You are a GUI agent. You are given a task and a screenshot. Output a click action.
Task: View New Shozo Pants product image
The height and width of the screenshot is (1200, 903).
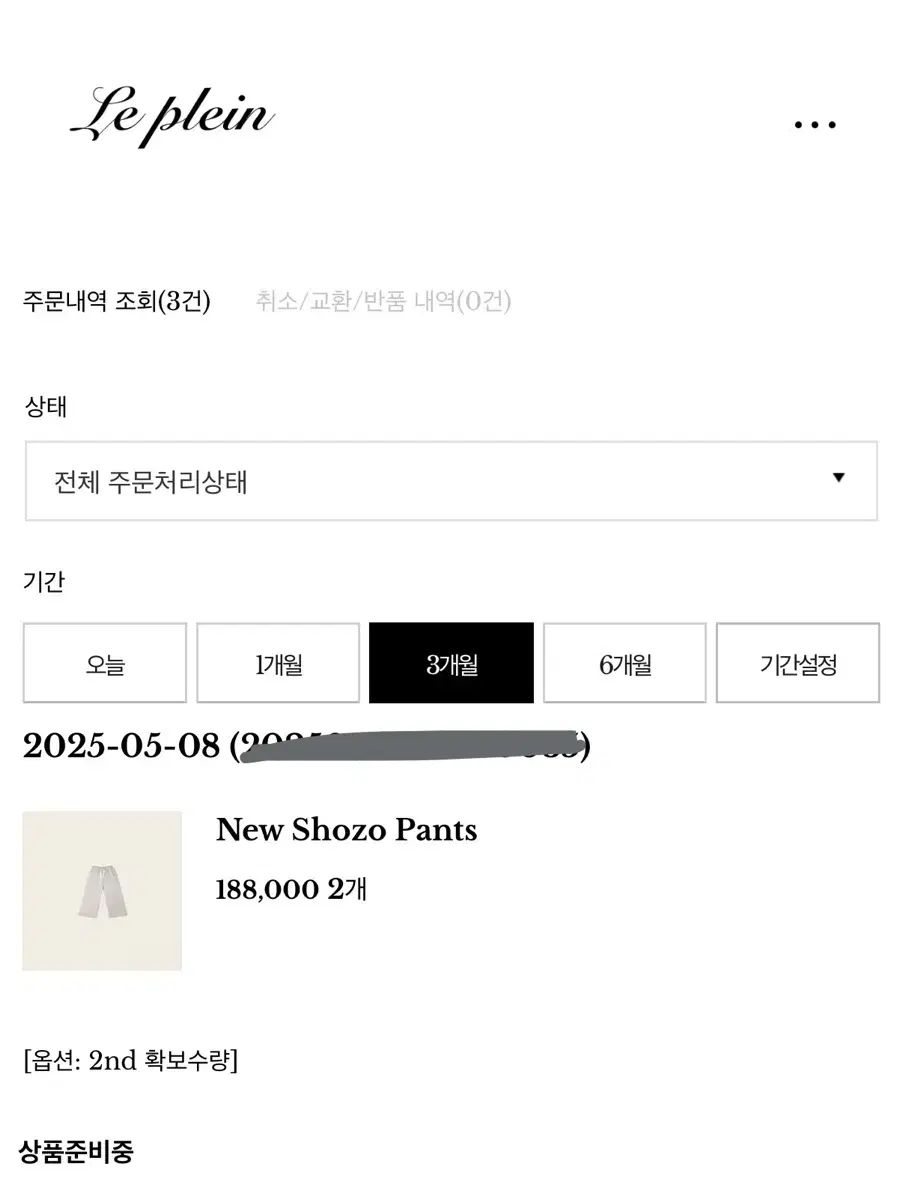pyautogui.click(x=102, y=890)
